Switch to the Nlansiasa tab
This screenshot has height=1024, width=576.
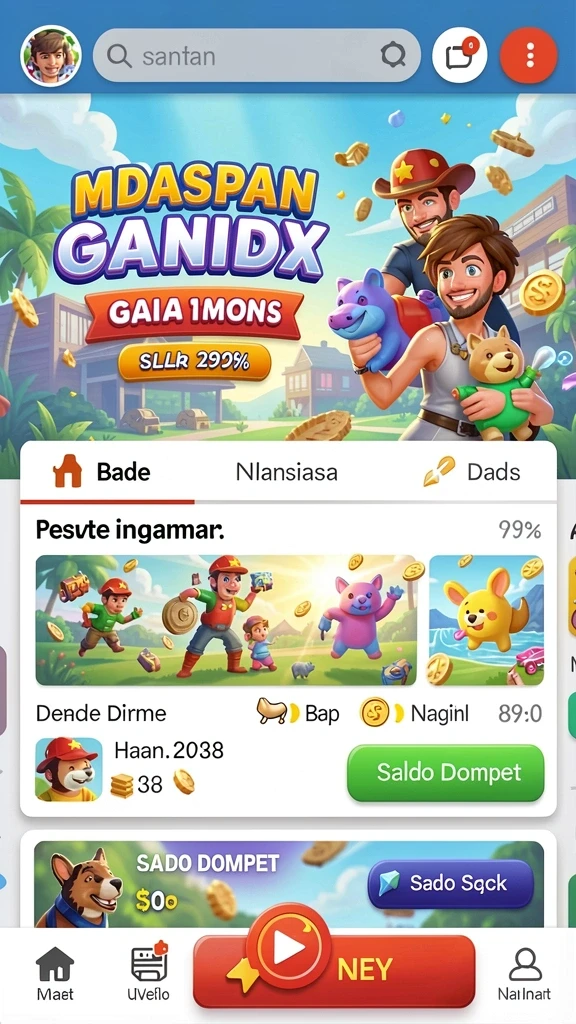point(286,472)
